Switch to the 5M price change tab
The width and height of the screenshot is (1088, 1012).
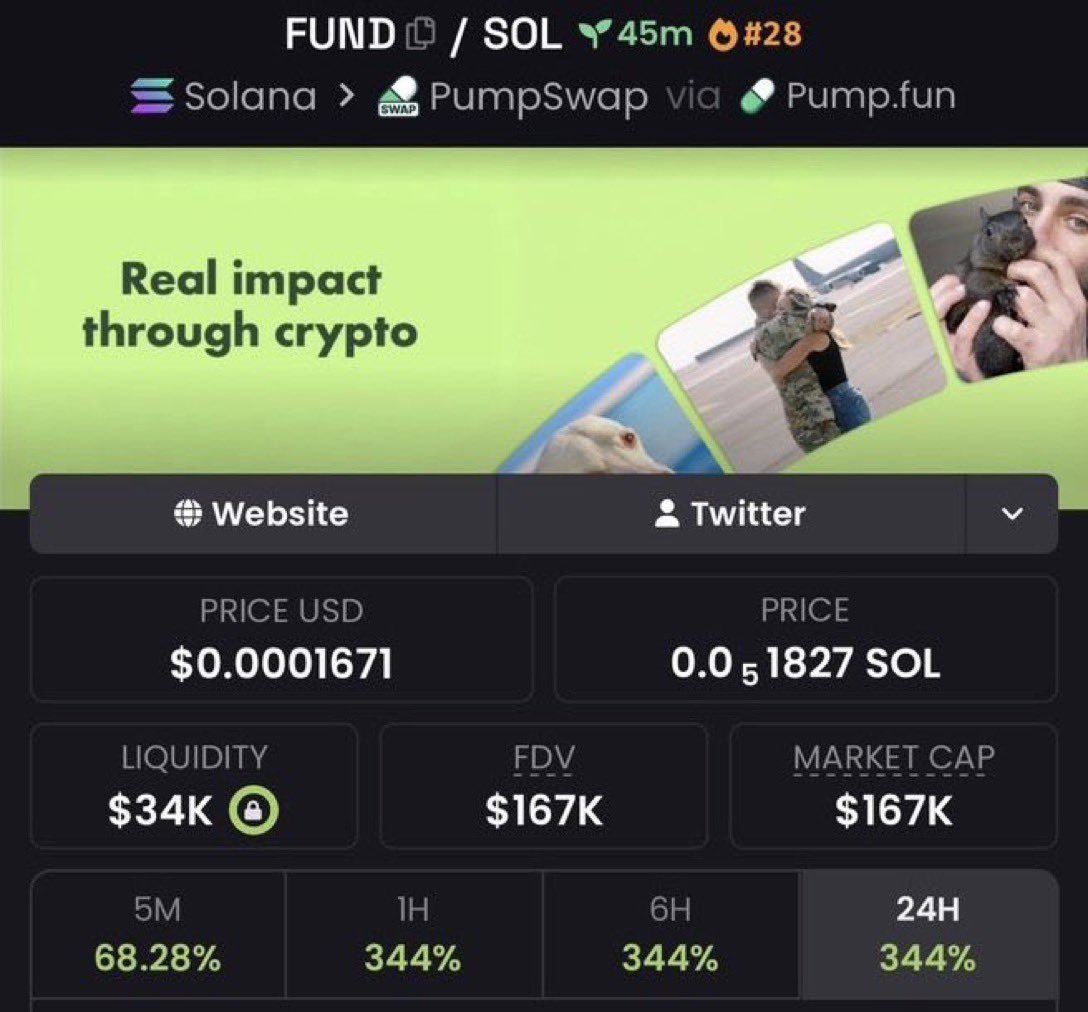tap(158, 934)
